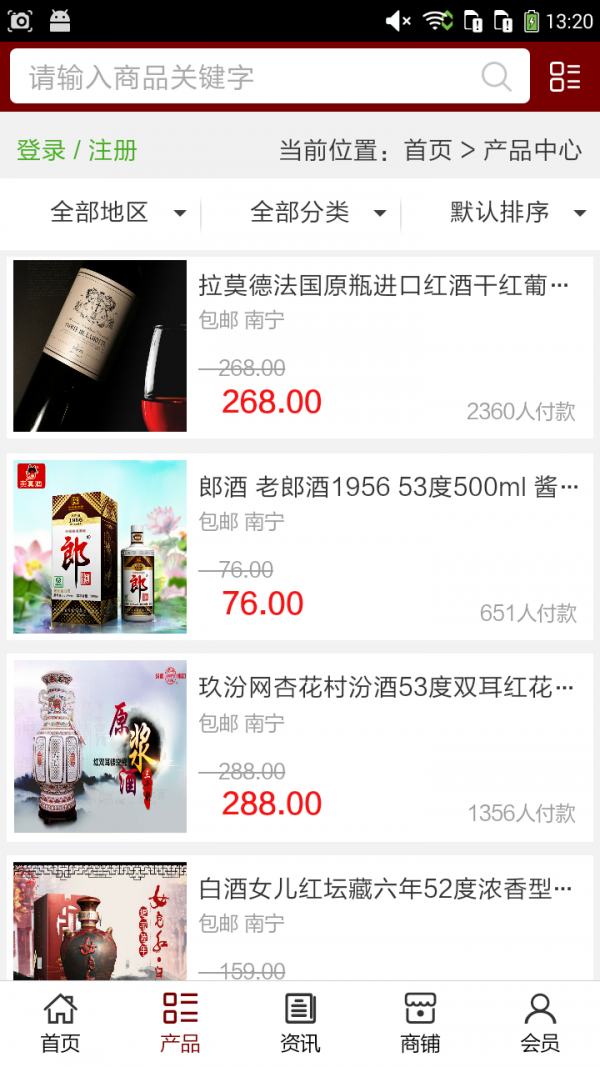
Task: Open 登录 / 注册 login link
Action: [77, 151]
